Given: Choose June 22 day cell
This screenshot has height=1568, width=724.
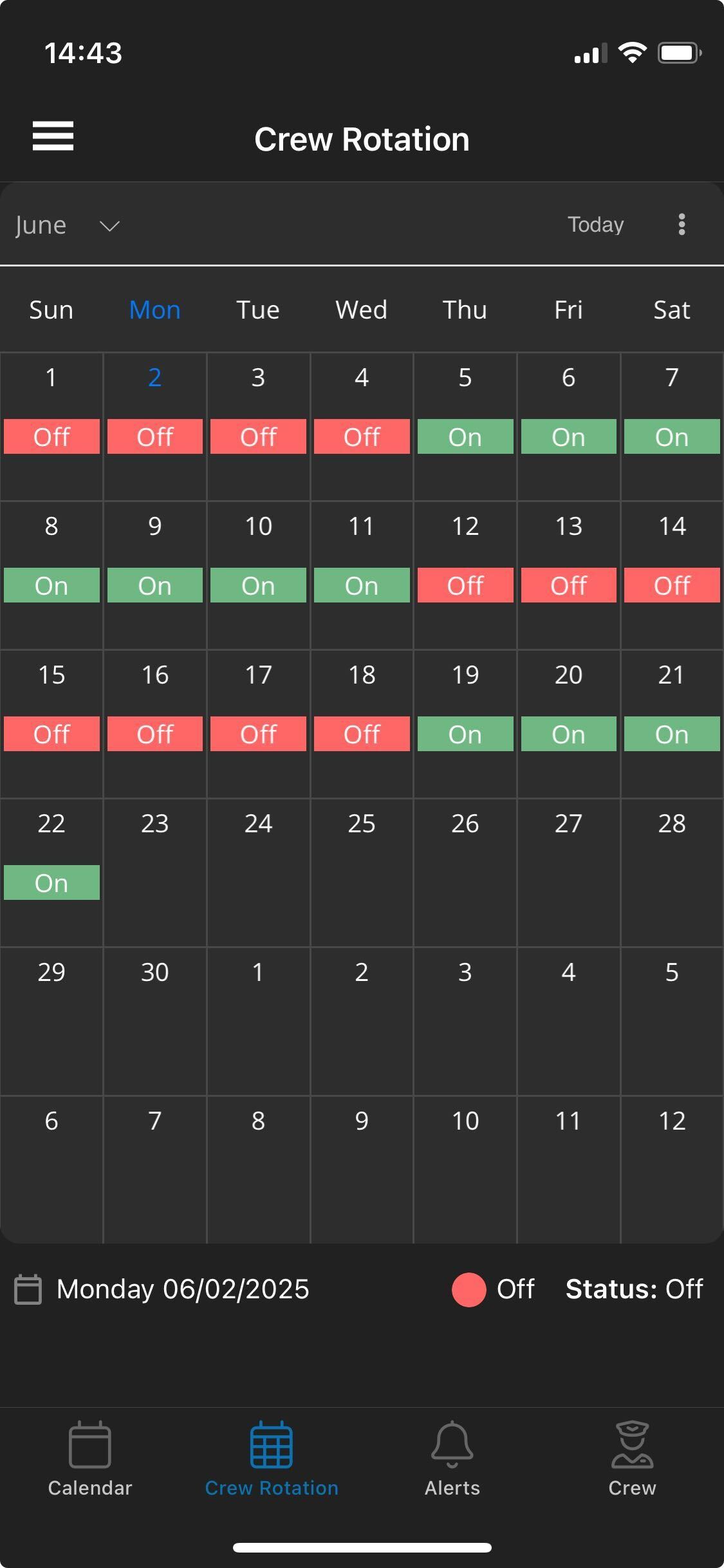Looking at the screenshot, I should click(x=51, y=872).
